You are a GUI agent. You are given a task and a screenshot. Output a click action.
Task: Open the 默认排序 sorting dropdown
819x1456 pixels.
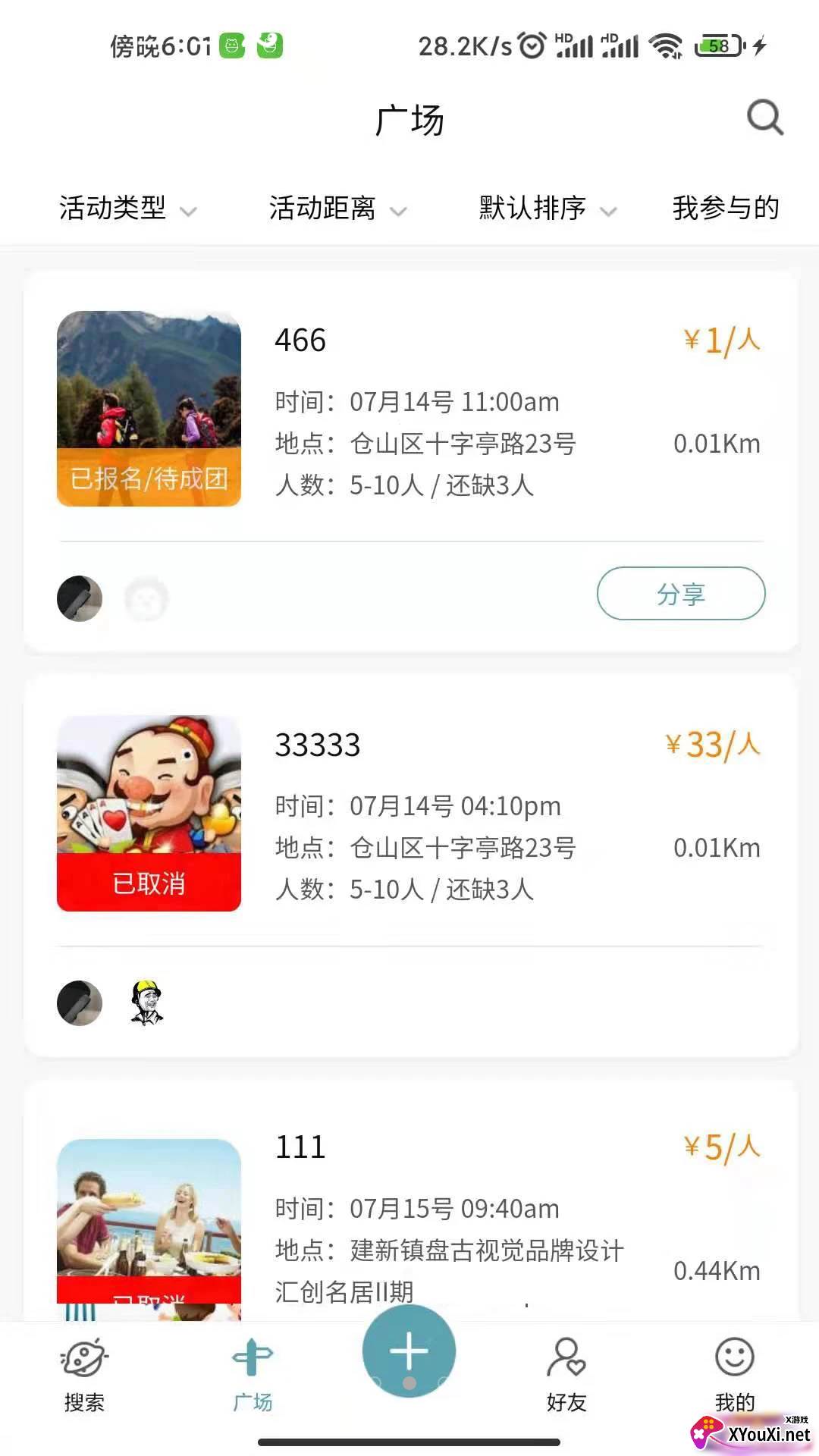click(548, 208)
